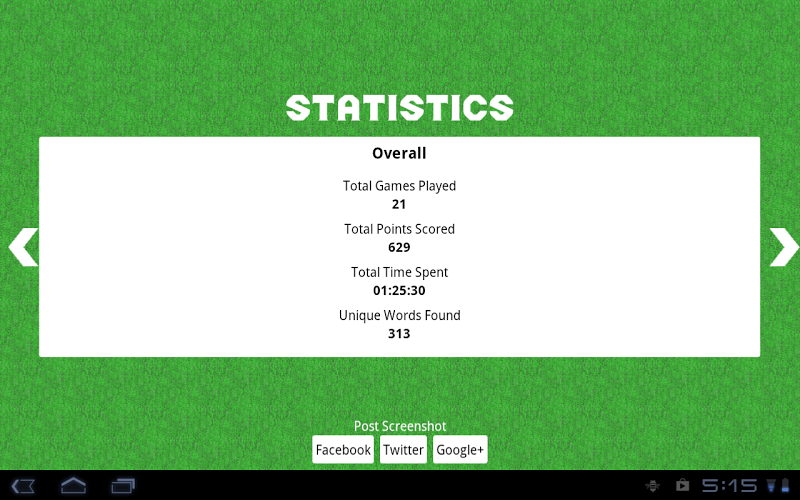The height and width of the screenshot is (500, 800).
Task: Open the recent apps view
Action: [123, 486]
